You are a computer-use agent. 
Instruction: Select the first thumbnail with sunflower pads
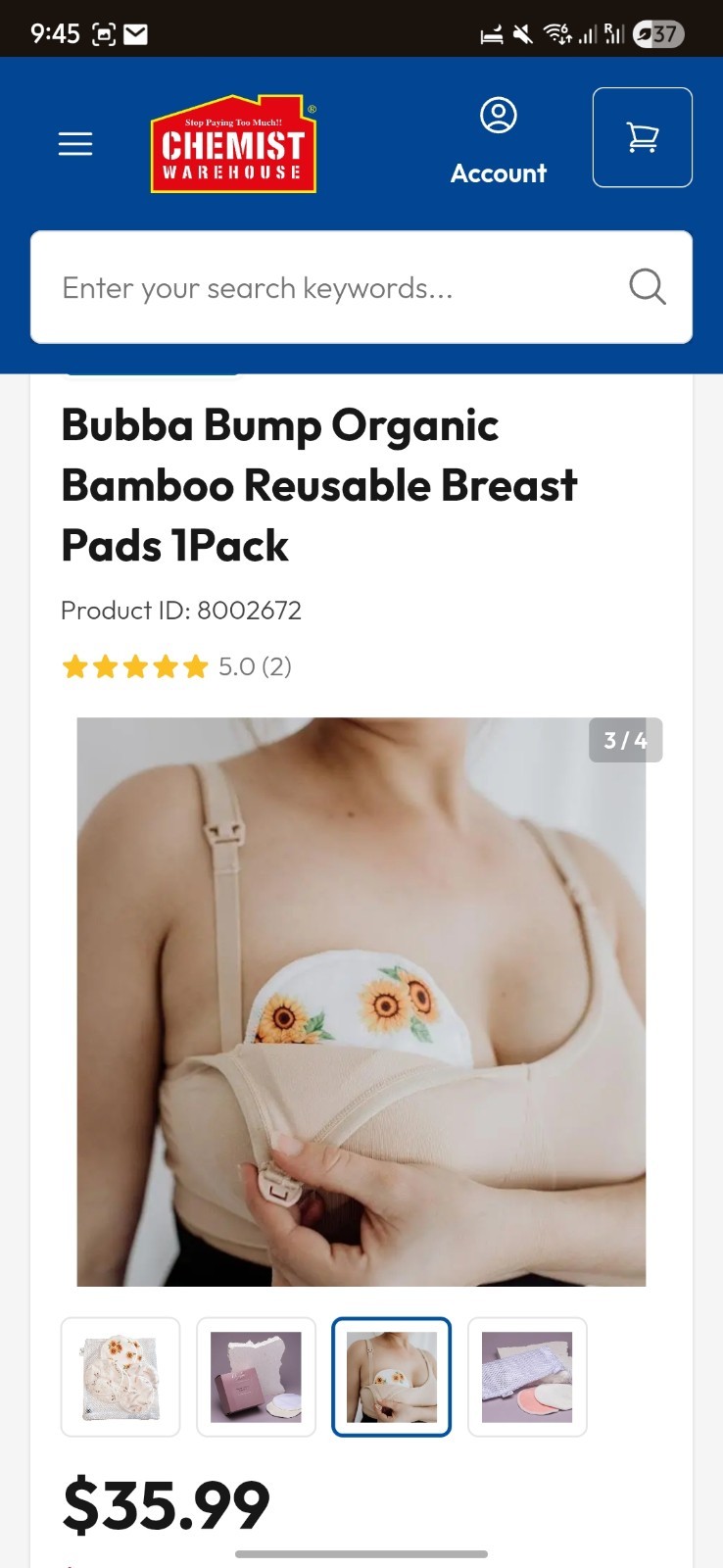(120, 1377)
